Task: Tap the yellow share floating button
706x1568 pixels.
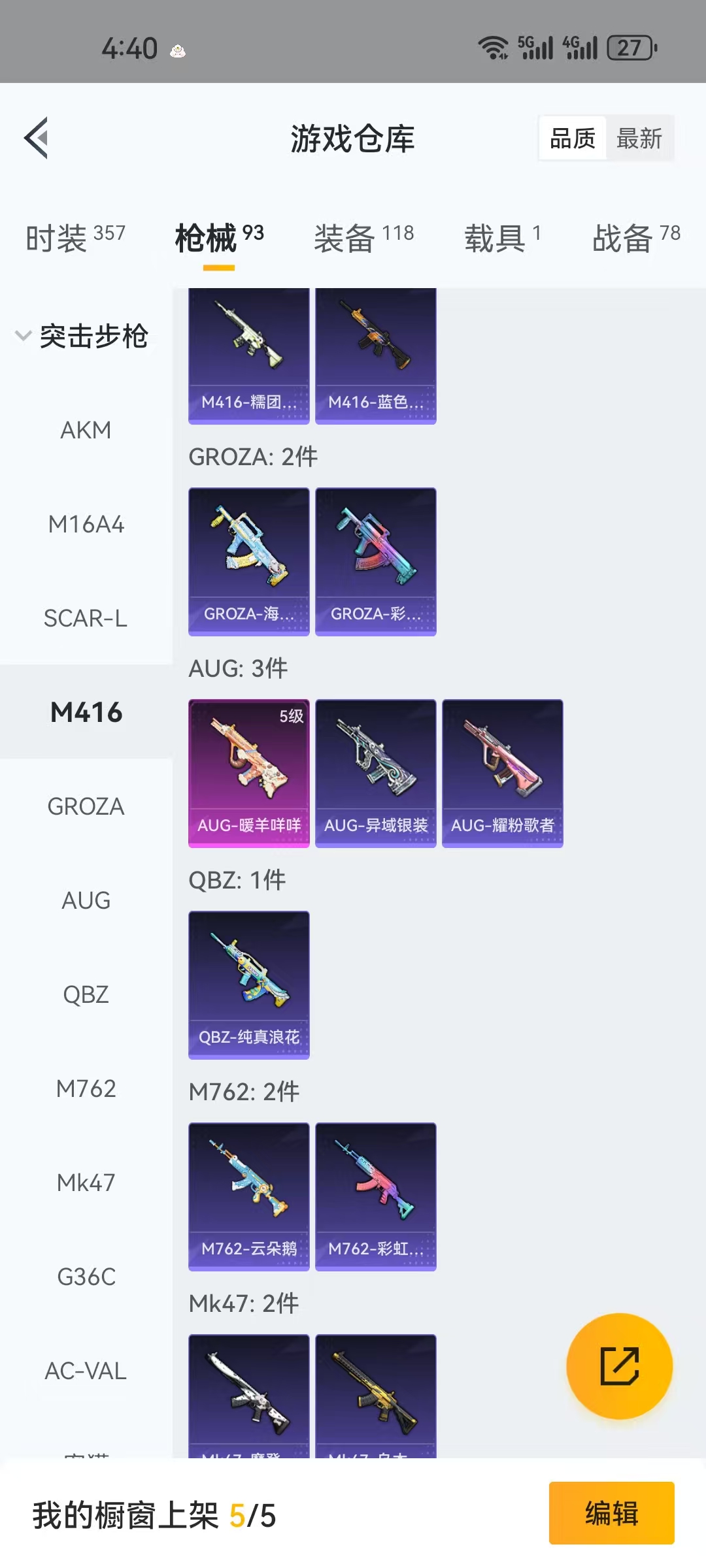Action: point(619,1366)
